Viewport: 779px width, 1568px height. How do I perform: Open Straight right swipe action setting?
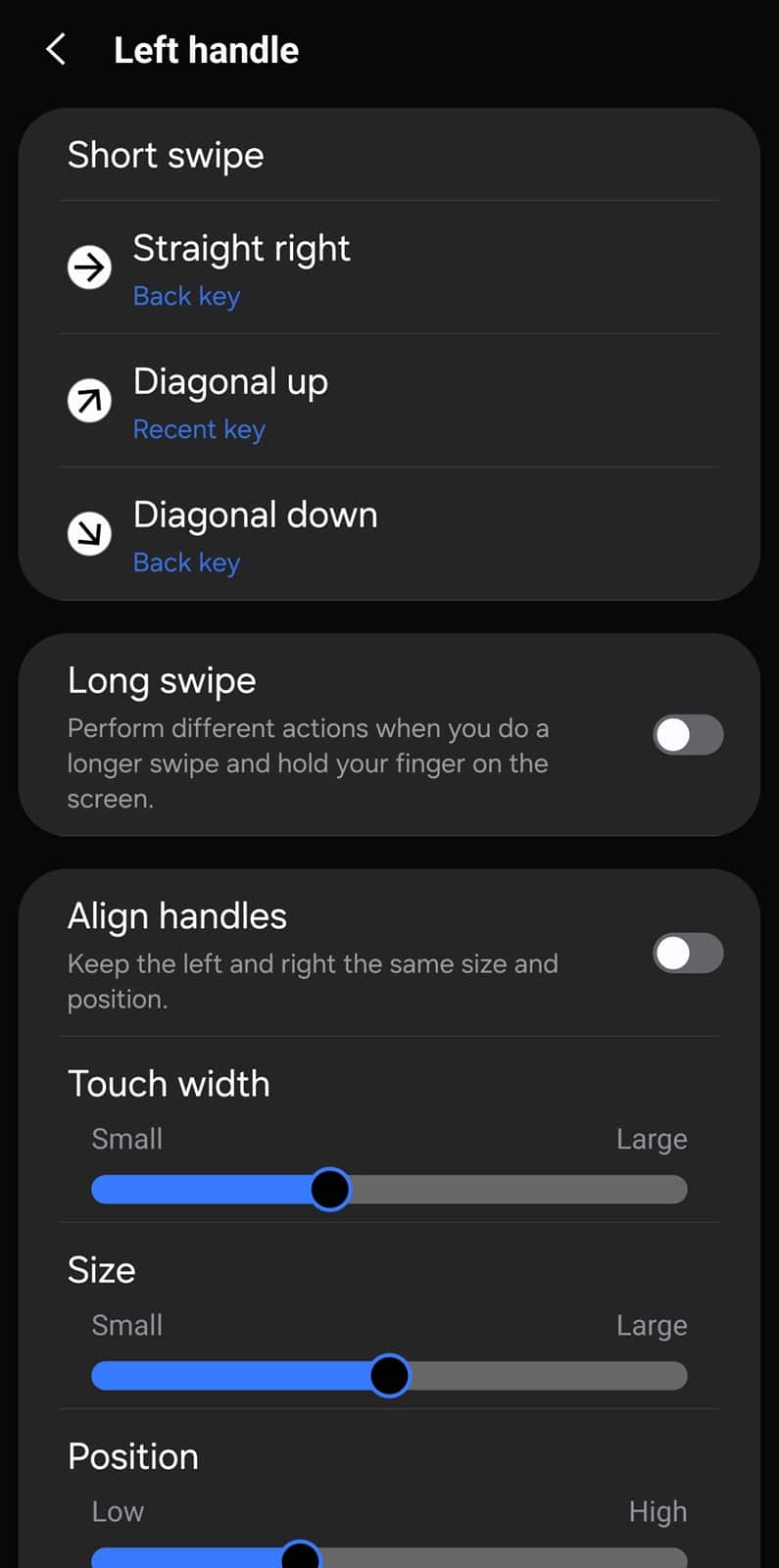click(389, 268)
